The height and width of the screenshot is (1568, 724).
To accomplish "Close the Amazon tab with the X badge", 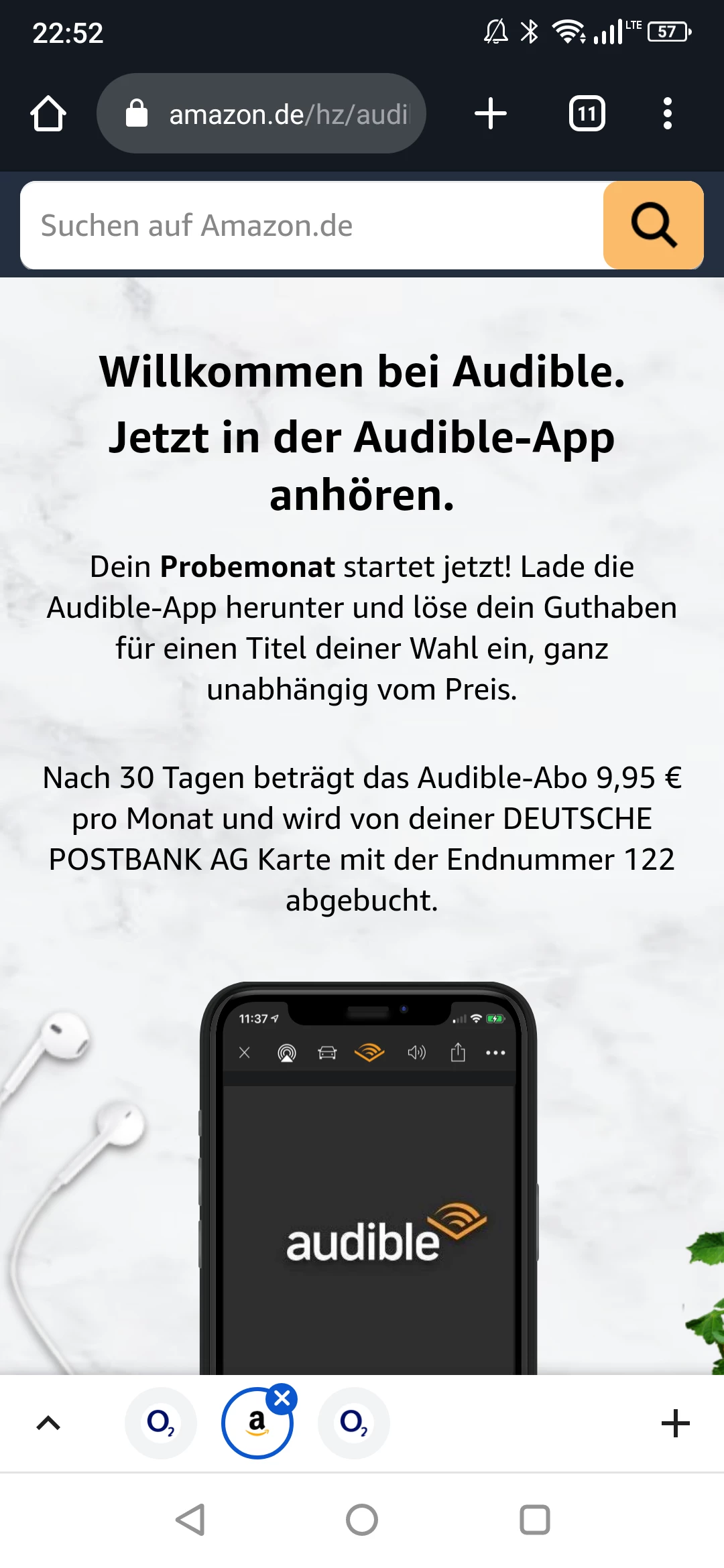I will [282, 1398].
